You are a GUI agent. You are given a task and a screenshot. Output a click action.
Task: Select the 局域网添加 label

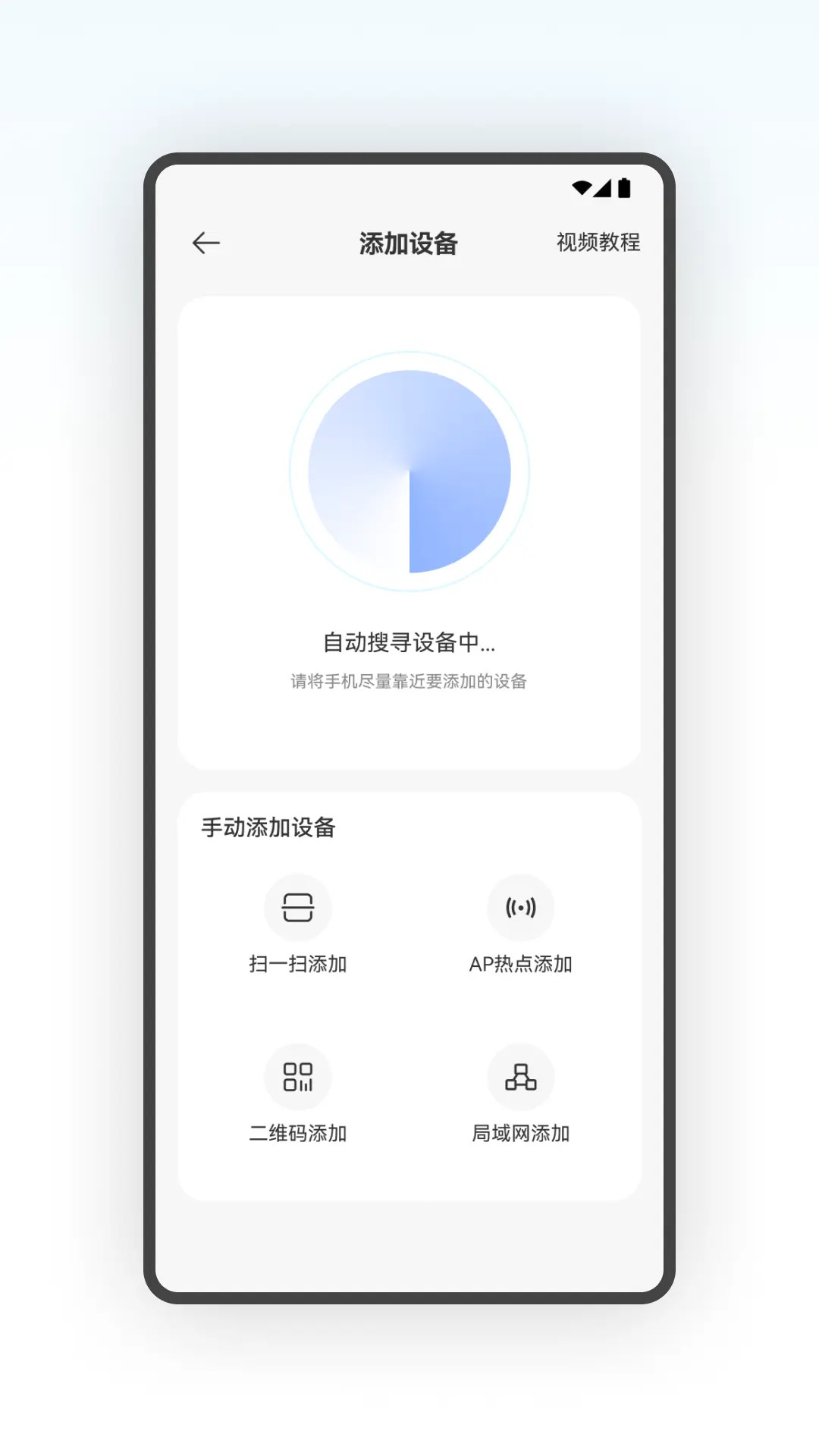521,1134
